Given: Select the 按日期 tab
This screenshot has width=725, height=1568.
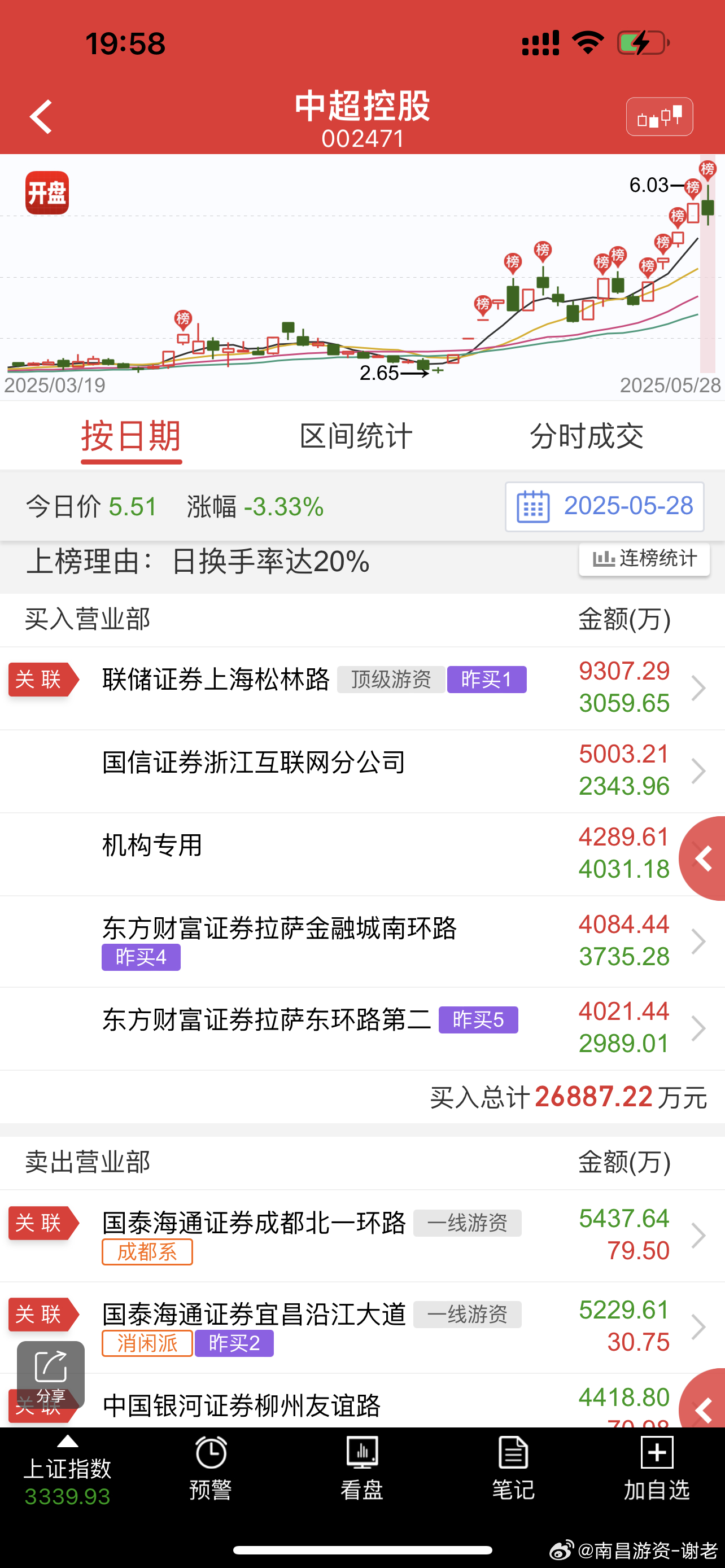Looking at the screenshot, I should pyautogui.click(x=132, y=436).
